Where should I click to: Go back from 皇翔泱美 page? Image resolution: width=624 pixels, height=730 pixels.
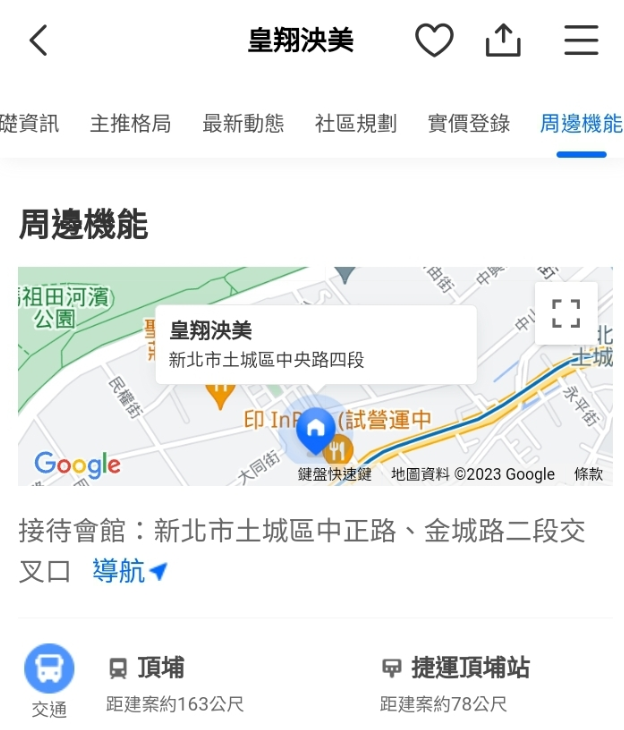[x=38, y=41]
